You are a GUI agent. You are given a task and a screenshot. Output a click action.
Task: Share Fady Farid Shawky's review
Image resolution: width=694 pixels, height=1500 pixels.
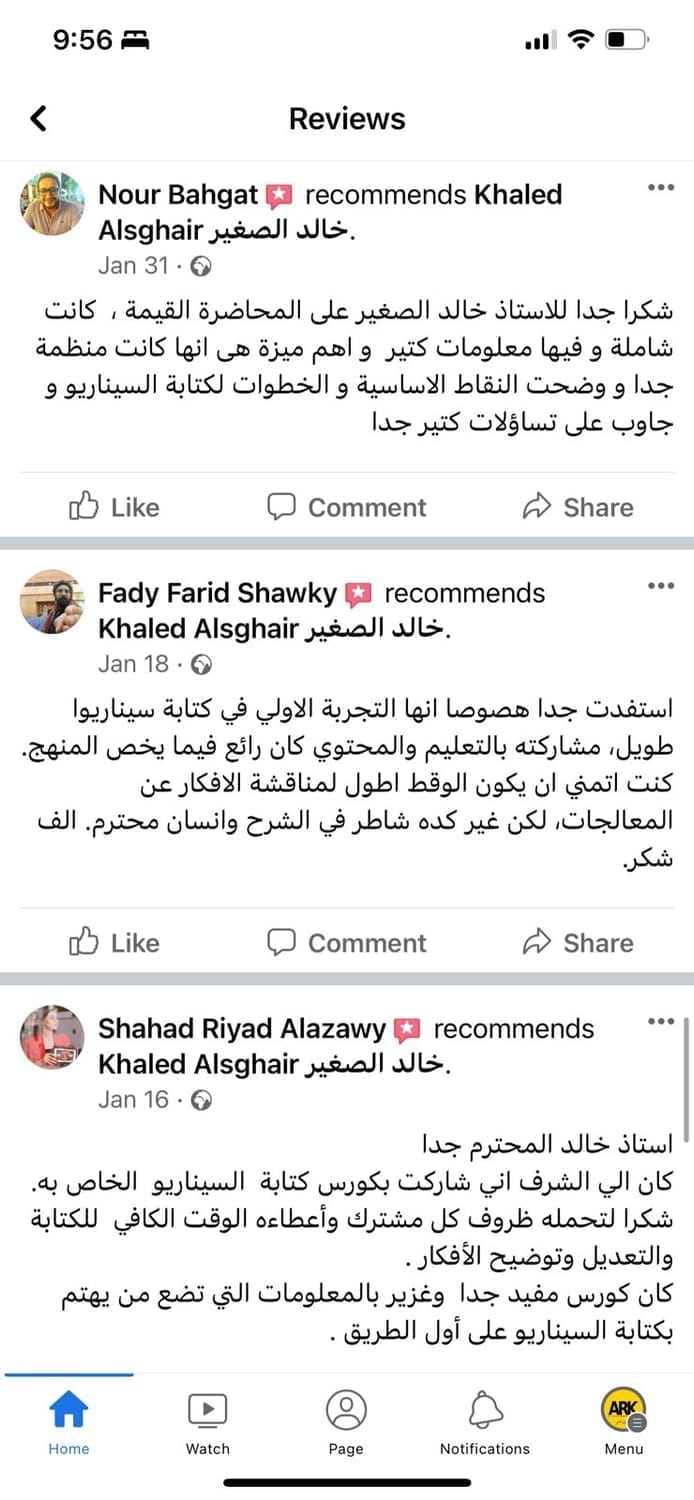577,942
